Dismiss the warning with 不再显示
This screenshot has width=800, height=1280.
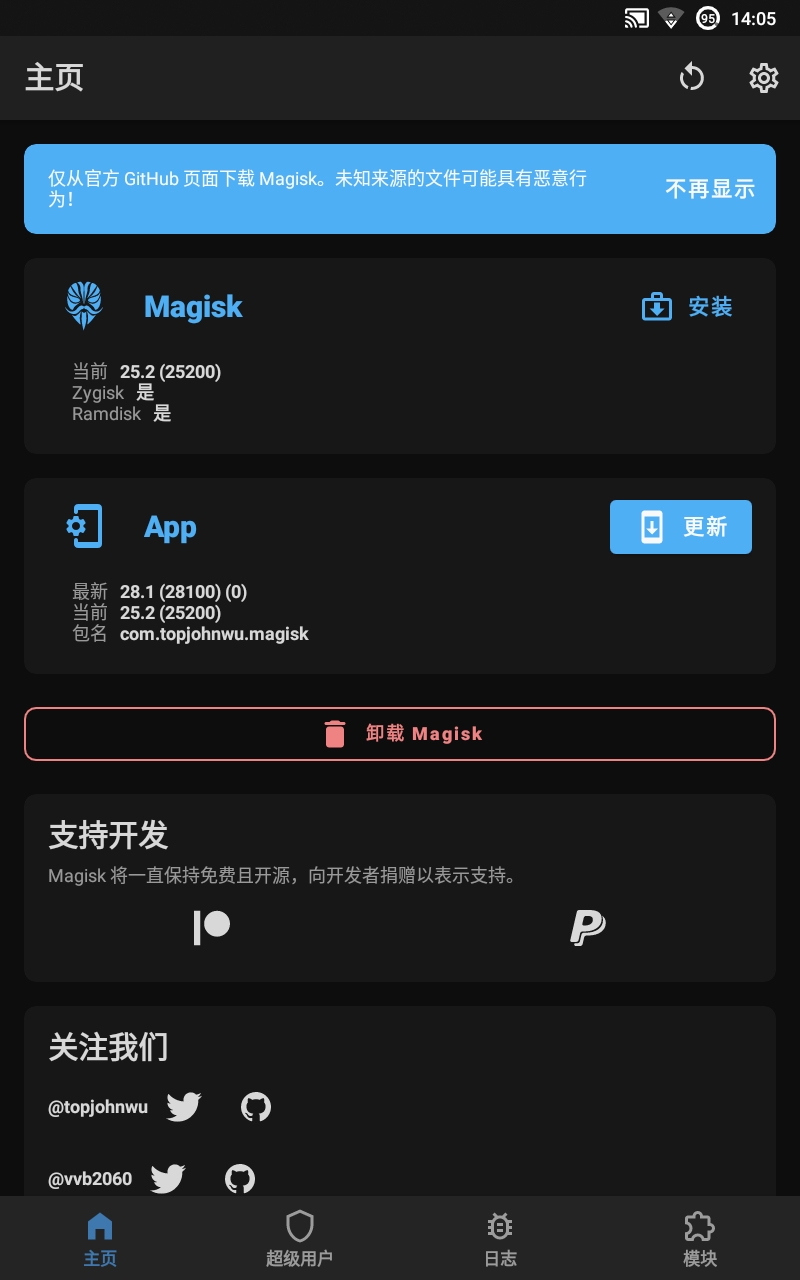[x=710, y=189]
